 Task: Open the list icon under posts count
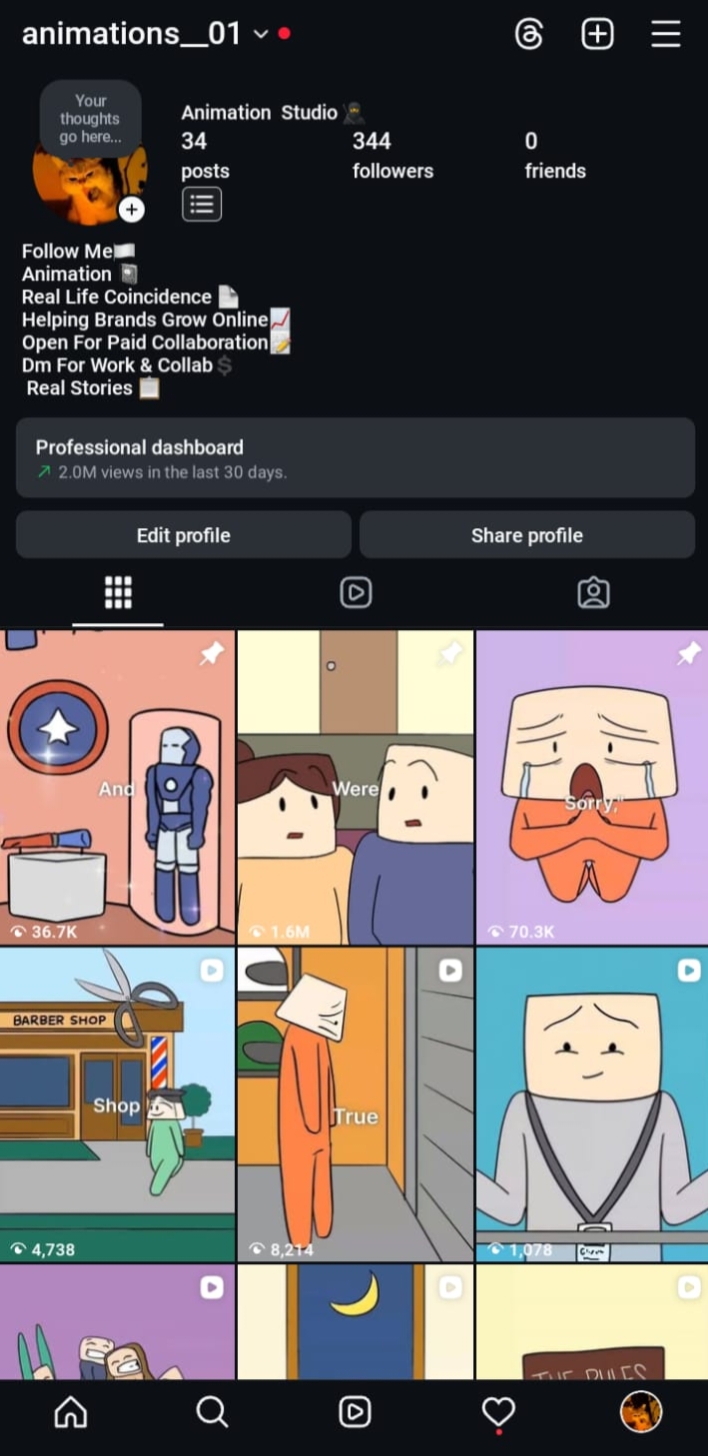tap(201, 204)
